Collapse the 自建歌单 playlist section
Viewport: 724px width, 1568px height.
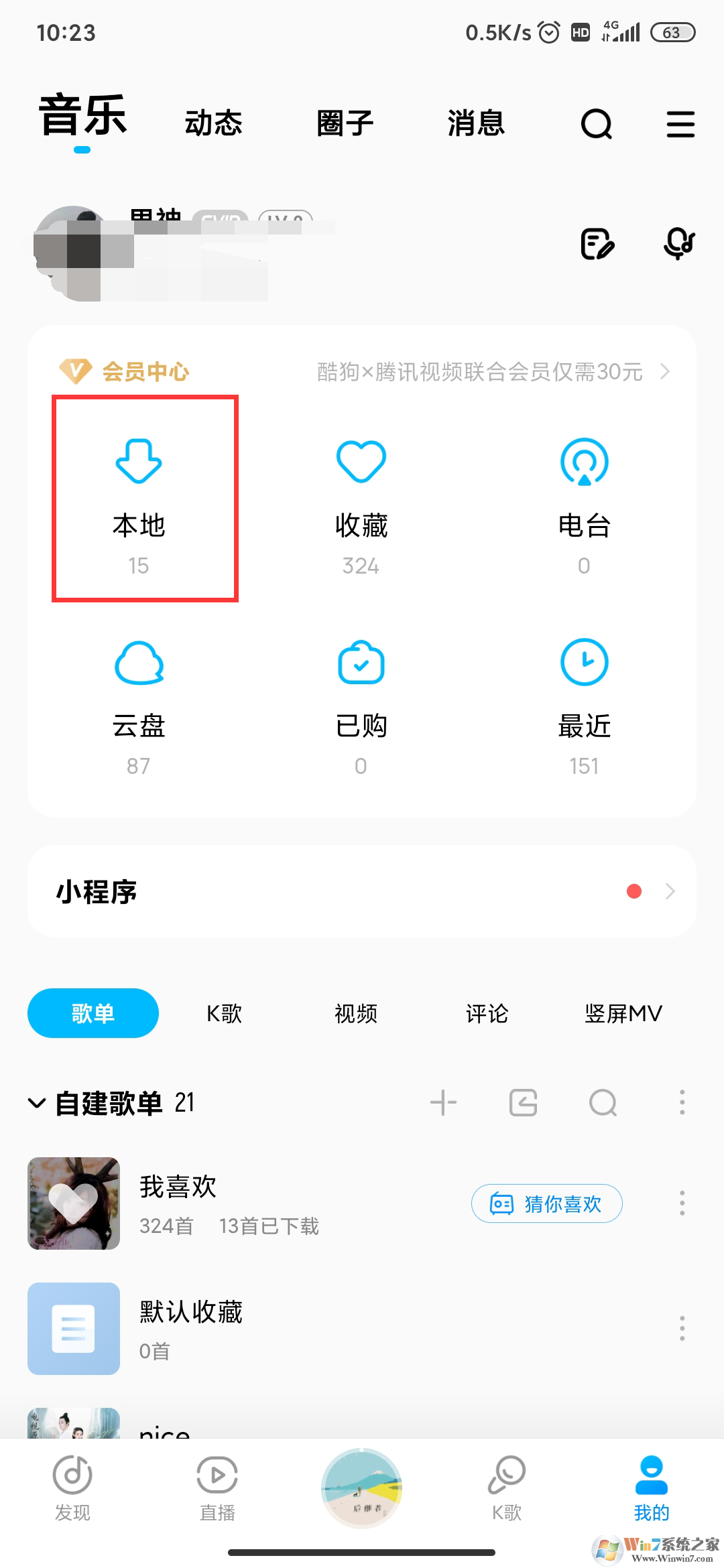click(x=37, y=1102)
